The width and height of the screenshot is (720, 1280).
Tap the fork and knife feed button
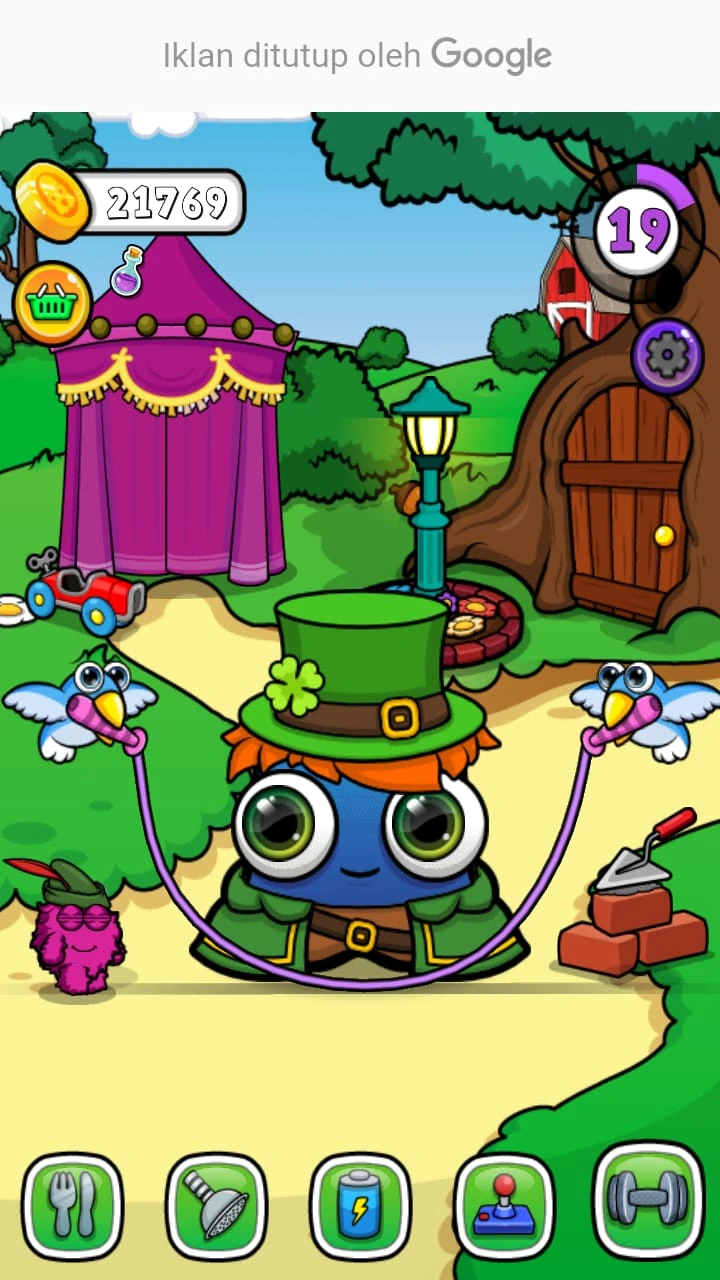[73, 1205]
